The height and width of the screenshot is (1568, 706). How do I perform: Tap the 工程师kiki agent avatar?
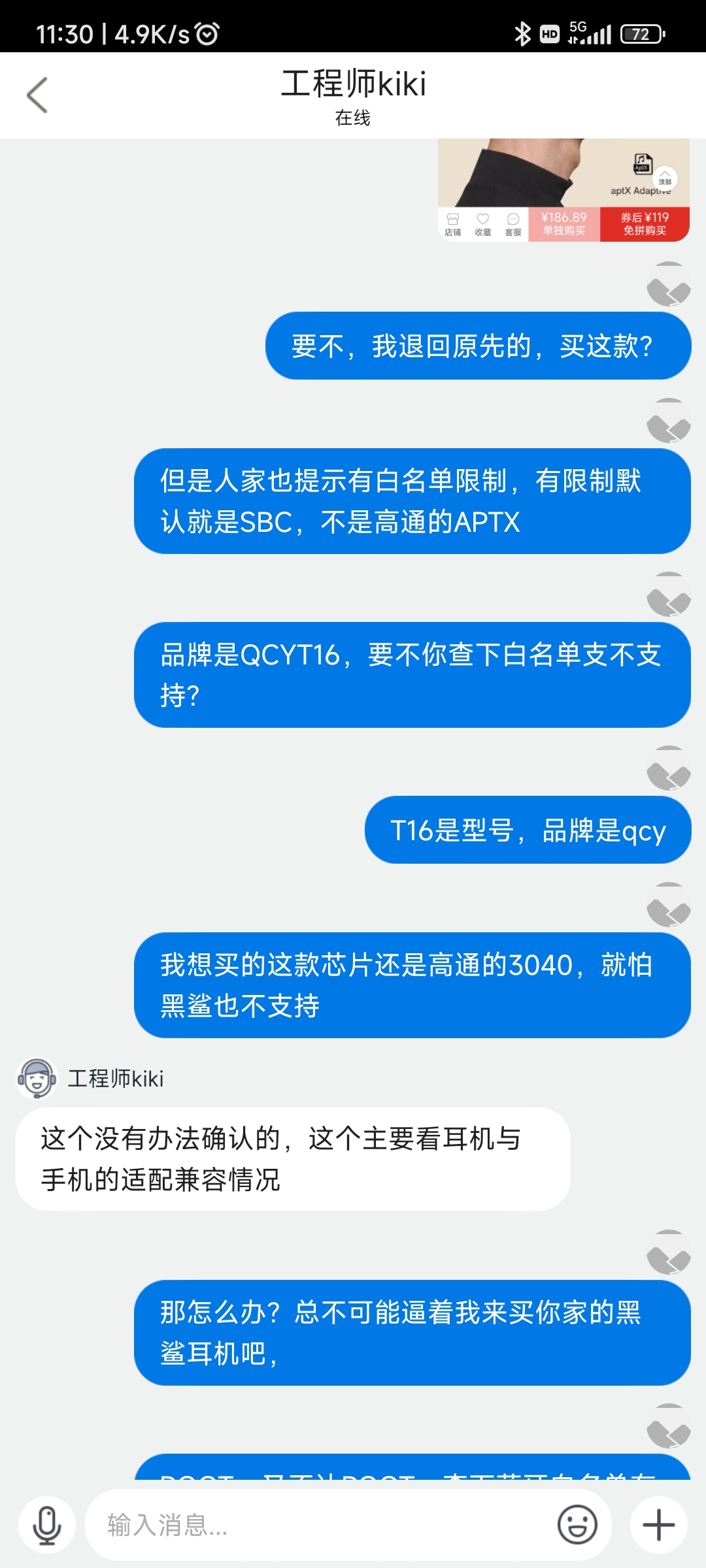tap(37, 1078)
